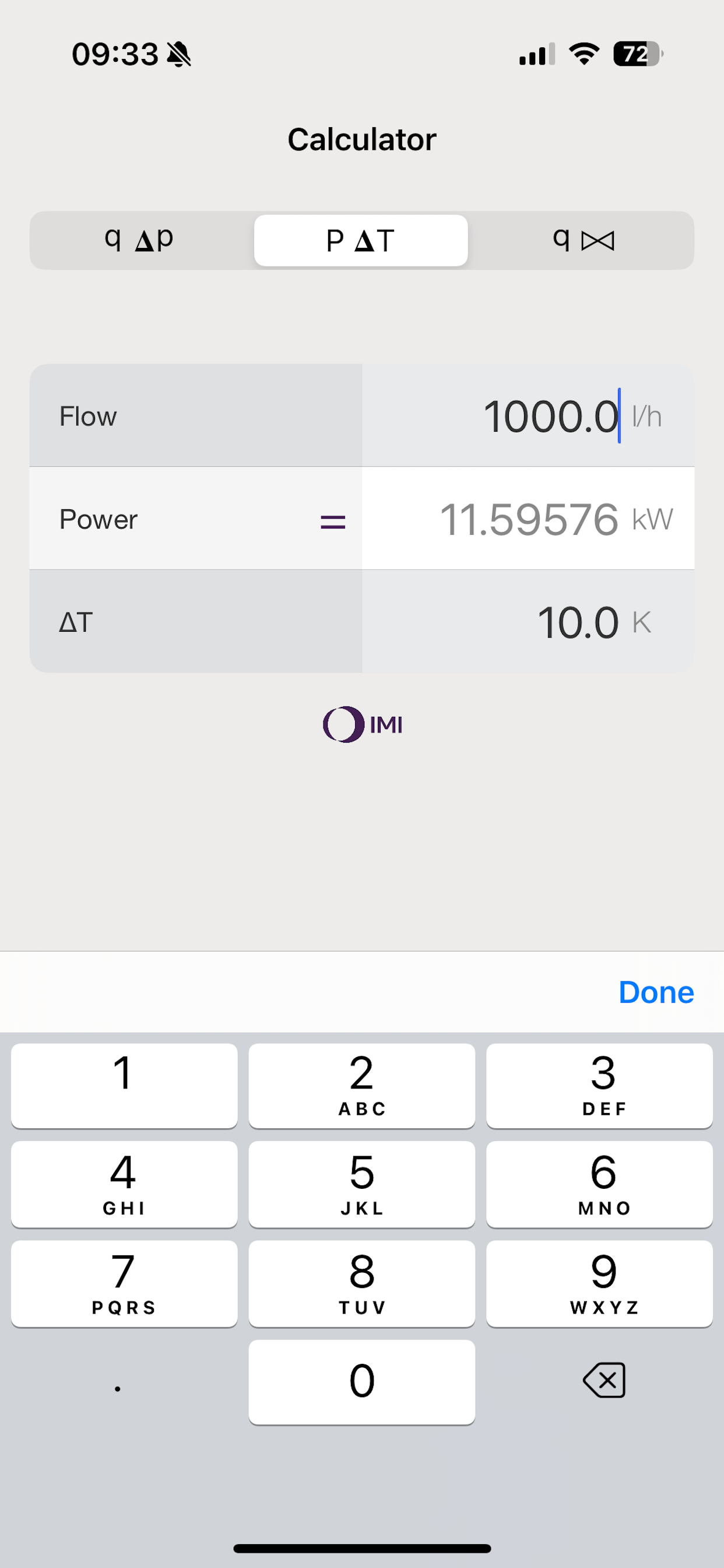Select the Power field to calculate
The image size is (724, 1568).
[x=362, y=519]
